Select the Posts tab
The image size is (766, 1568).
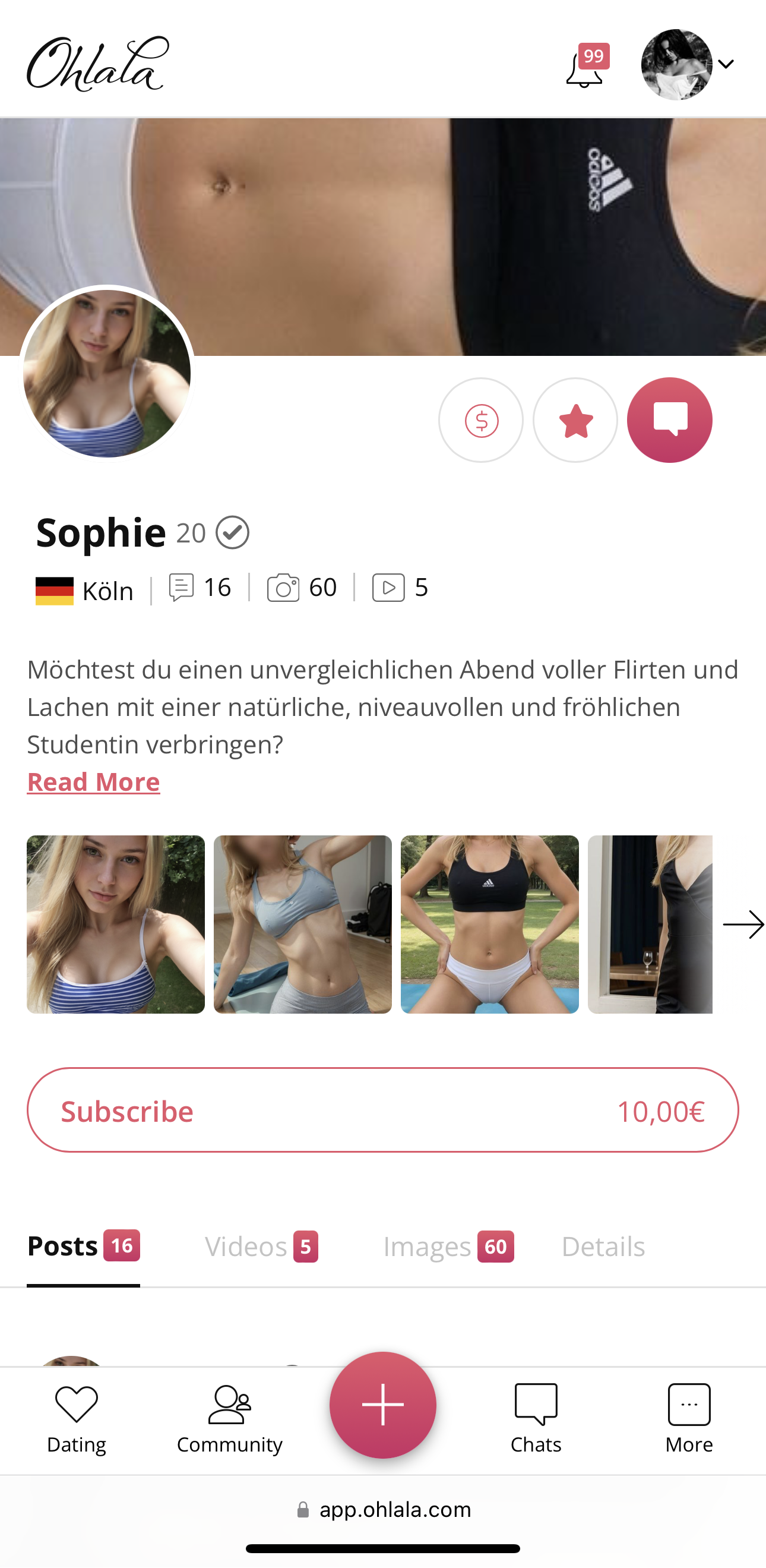pos(83,1247)
